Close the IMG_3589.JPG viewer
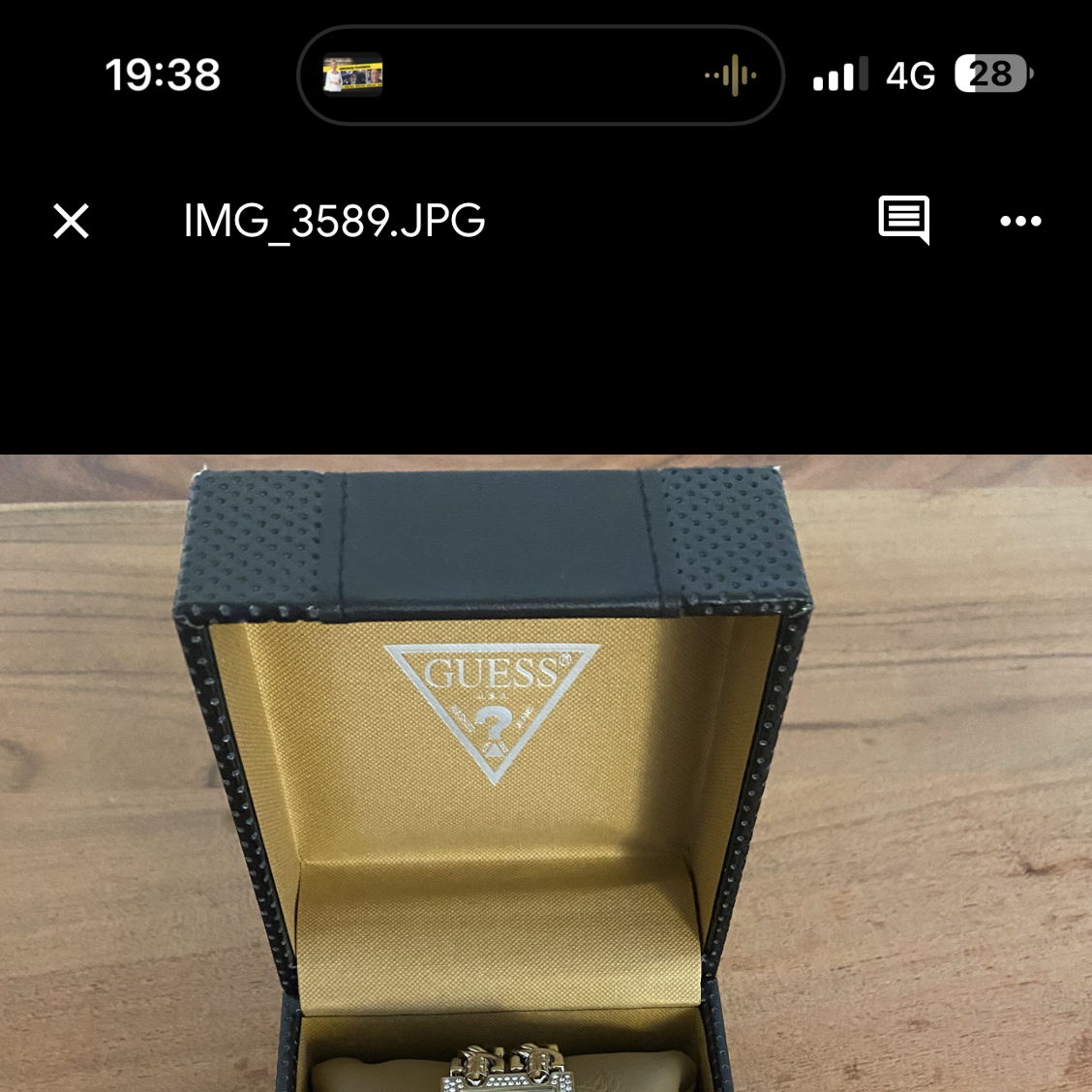Image resolution: width=1092 pixels, height=1092 pixels. click(x=71, y=221)
